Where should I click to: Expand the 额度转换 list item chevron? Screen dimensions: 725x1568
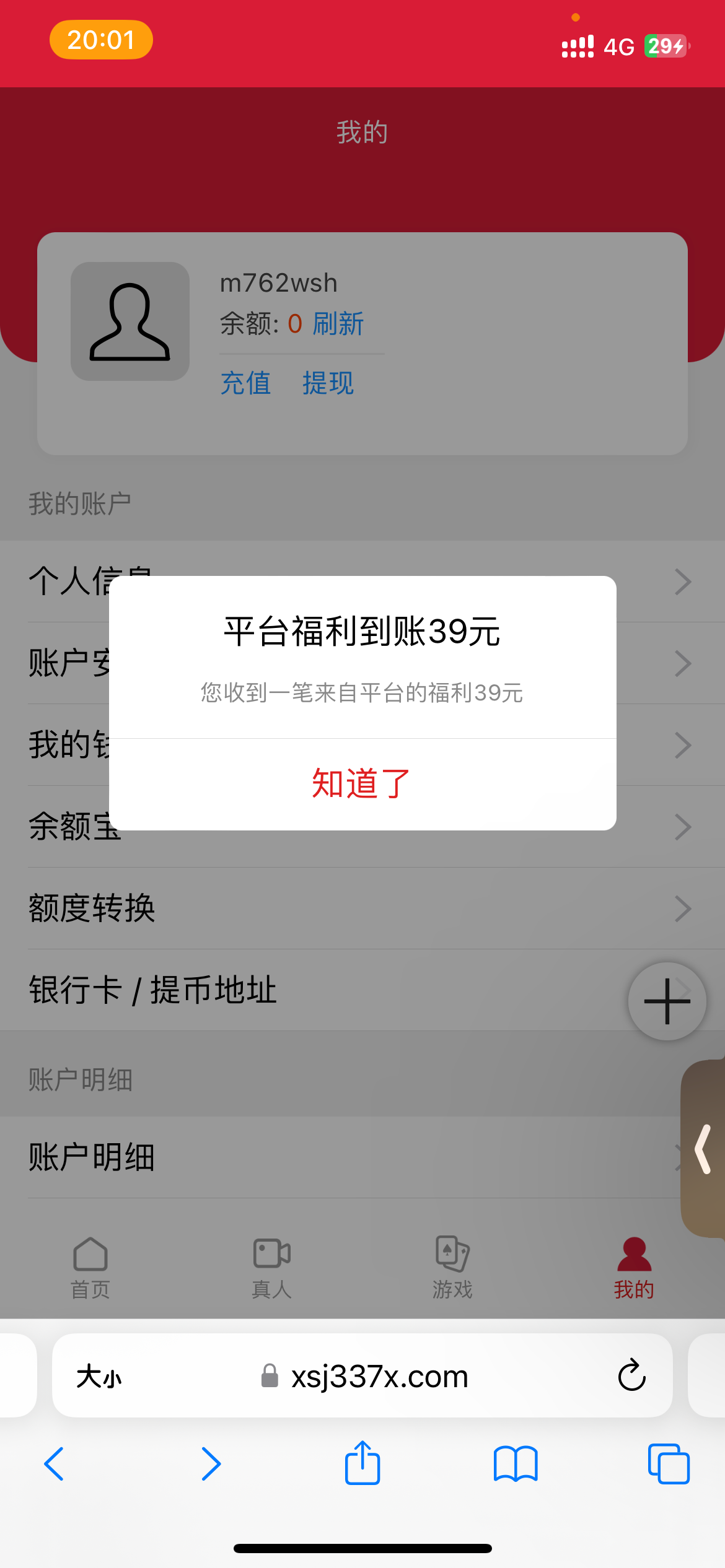click(x=682, y=908)
